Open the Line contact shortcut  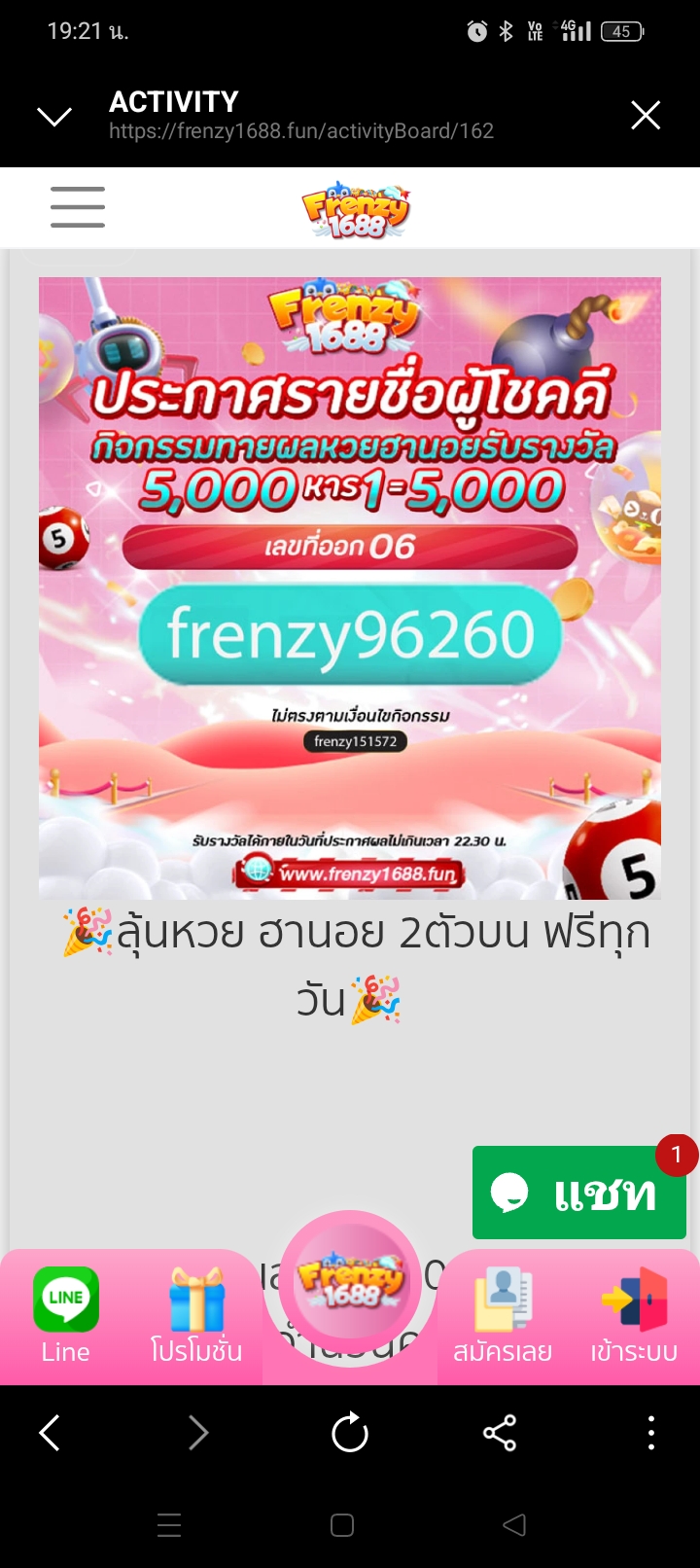click(x=65, y=1316)
